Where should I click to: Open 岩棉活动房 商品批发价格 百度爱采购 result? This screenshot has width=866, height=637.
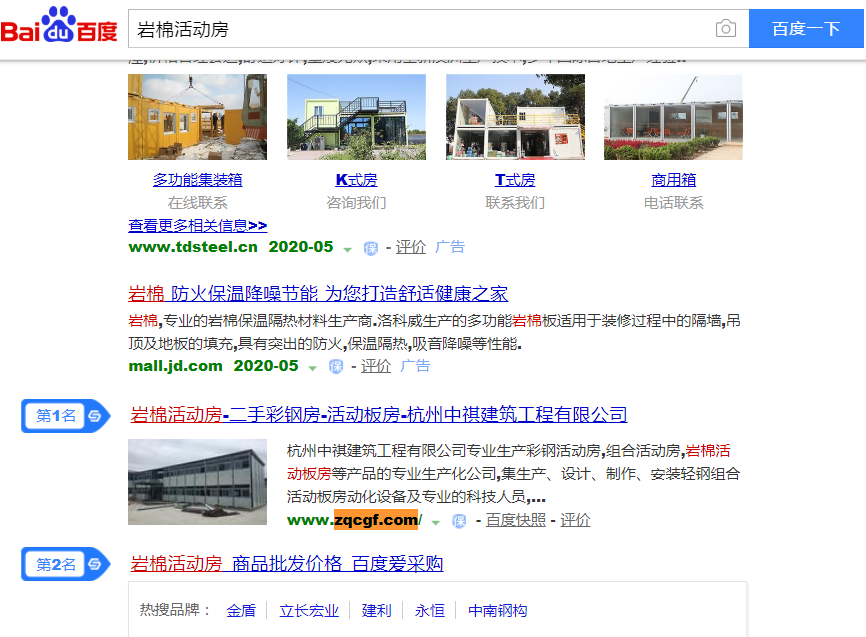tap(286, 564)
